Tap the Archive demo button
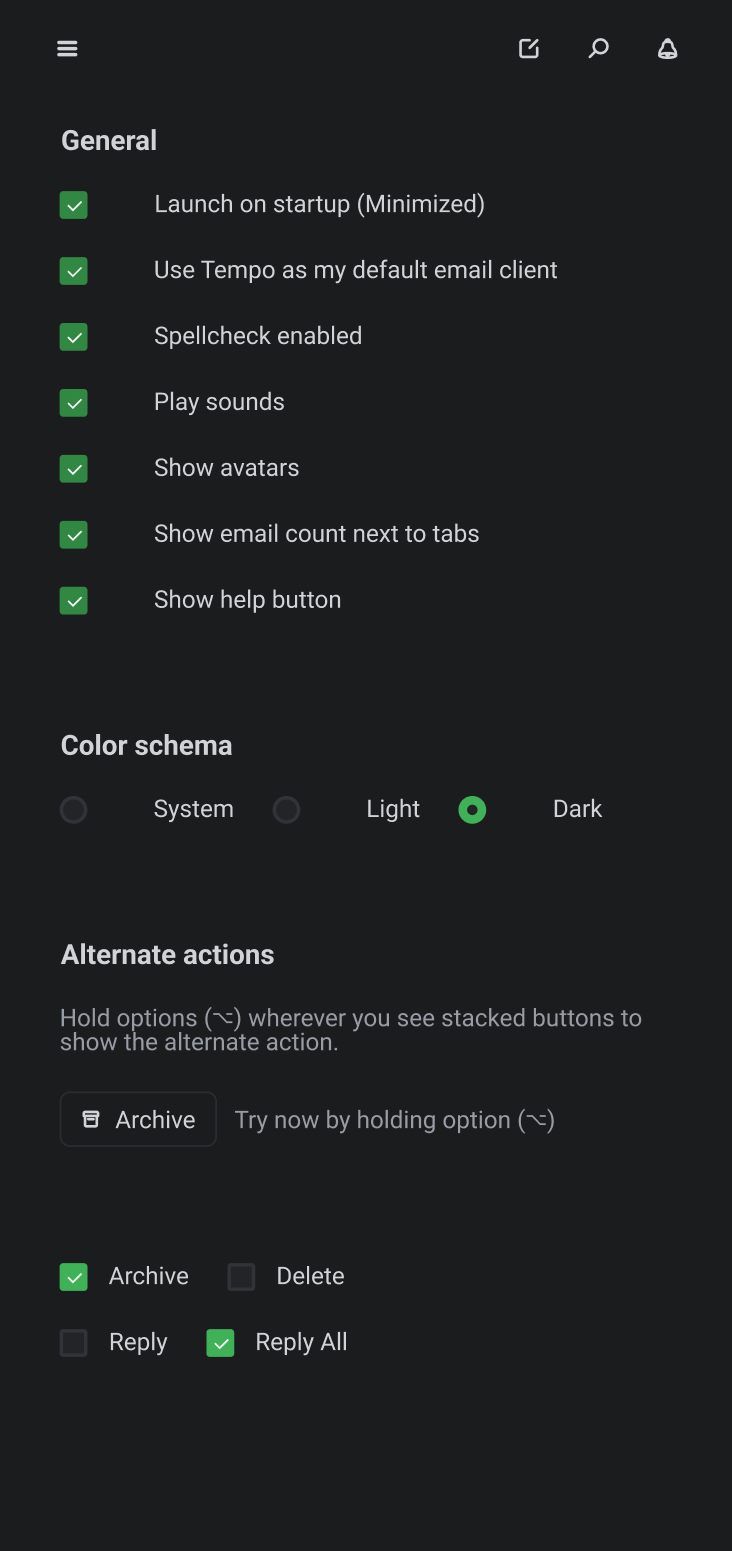Screen dimensions: 732x1551 (138, 1119)
